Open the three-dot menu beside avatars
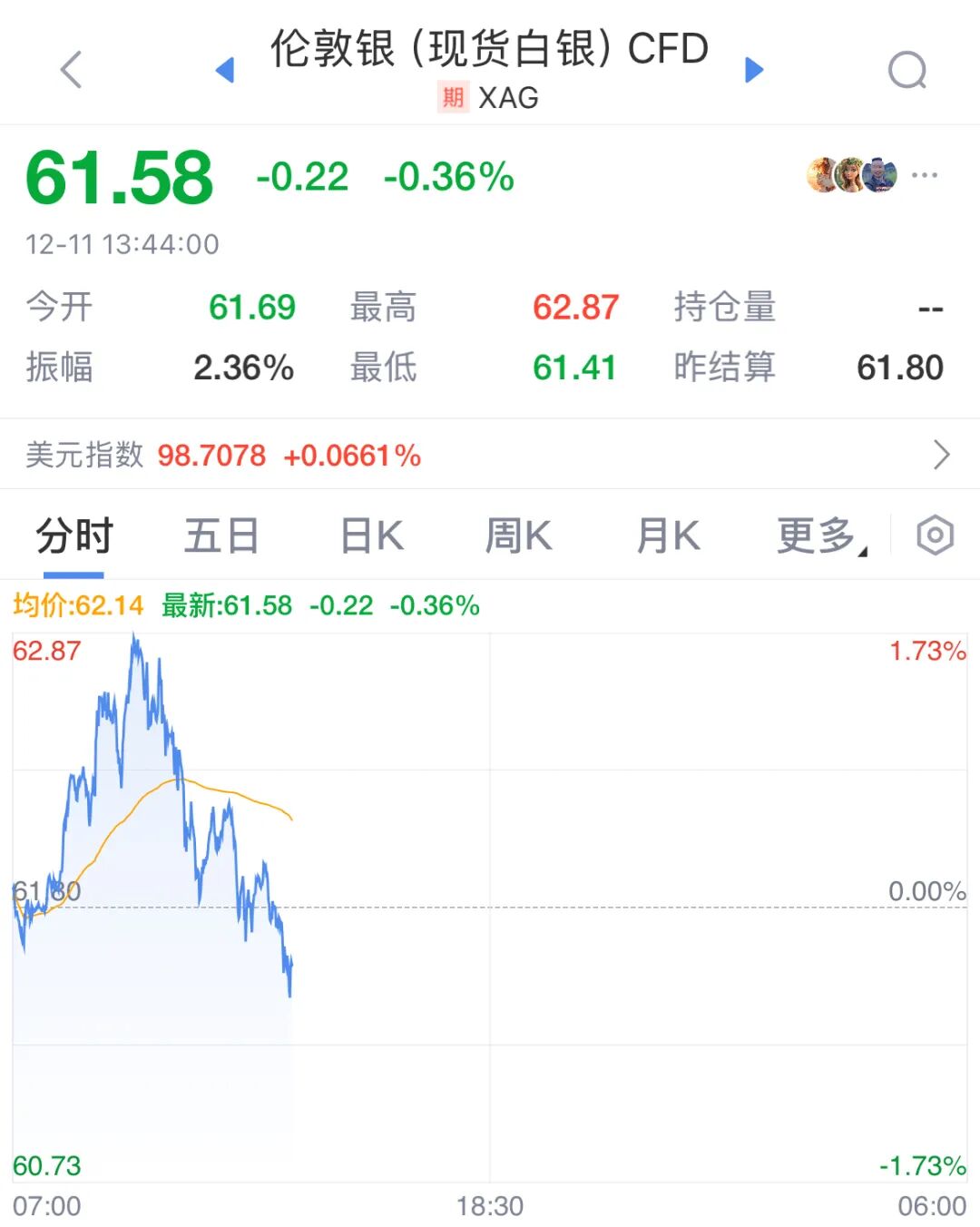This screenshot has width=980, height=1227. click(924, 175)
